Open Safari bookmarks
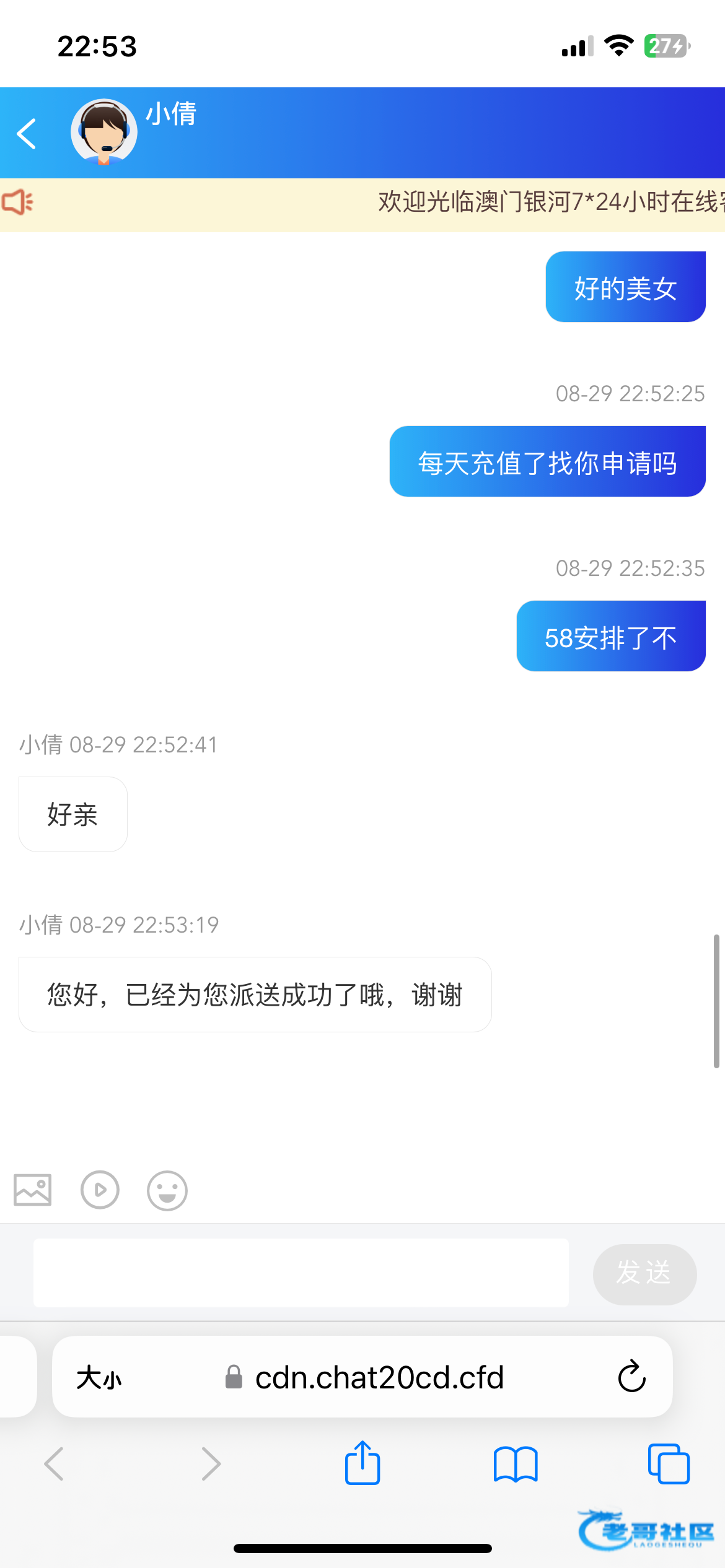 (x=516, y=1464)
